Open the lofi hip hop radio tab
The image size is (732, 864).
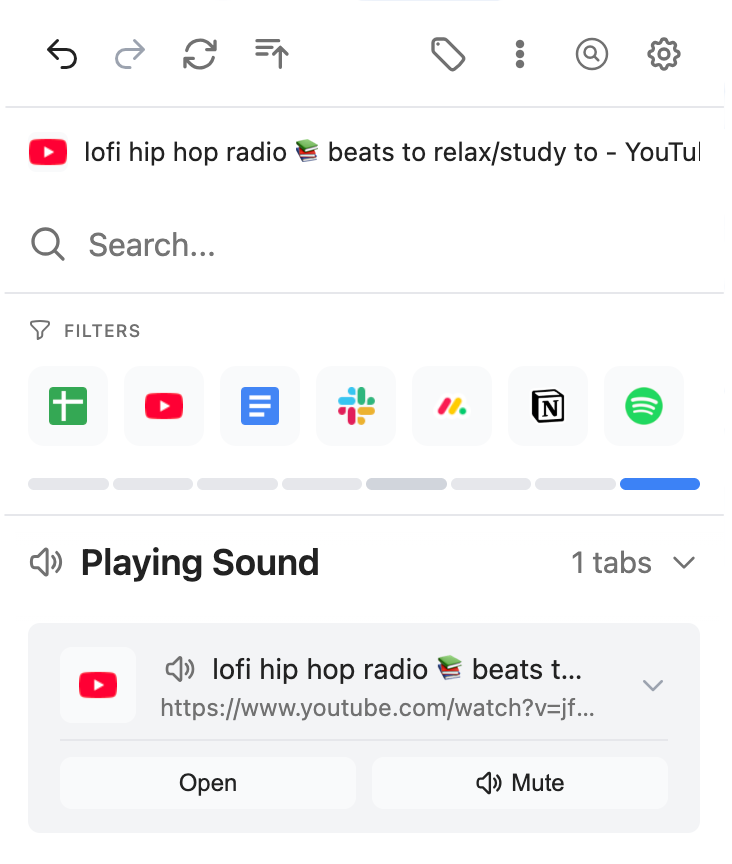(207, 783)
